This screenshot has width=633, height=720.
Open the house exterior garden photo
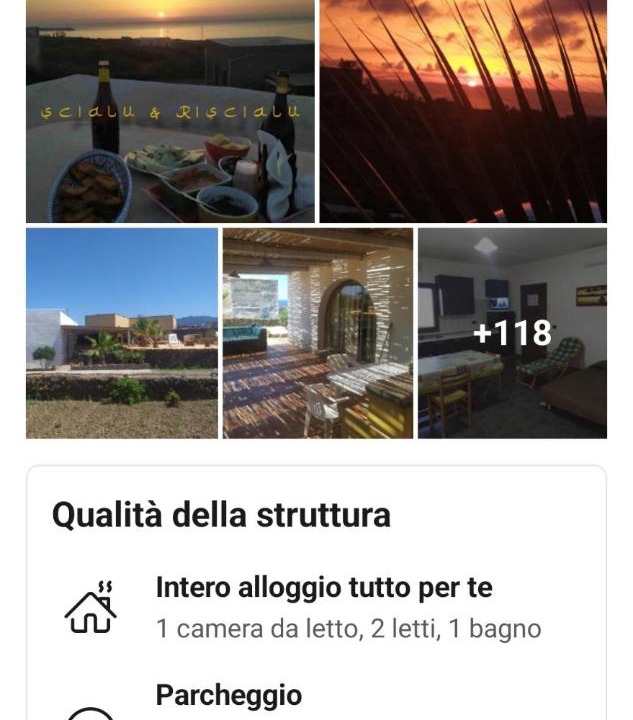[122, 333]
